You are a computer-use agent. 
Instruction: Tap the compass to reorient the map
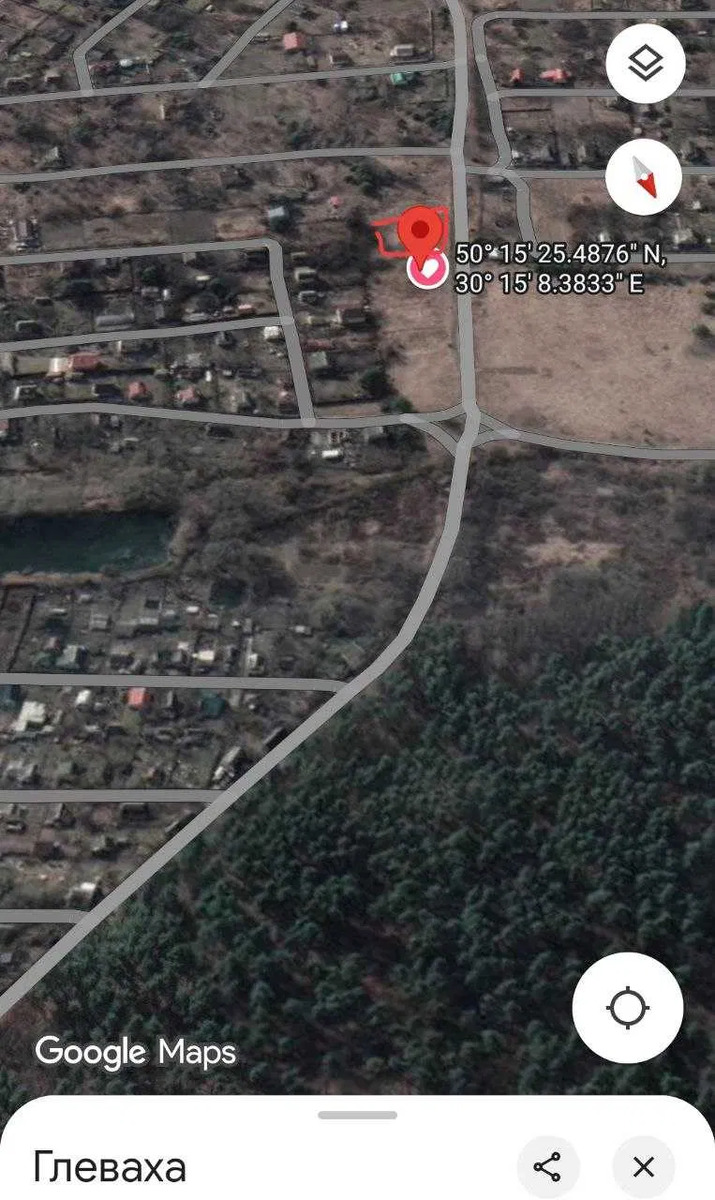[x=644, y=177]
